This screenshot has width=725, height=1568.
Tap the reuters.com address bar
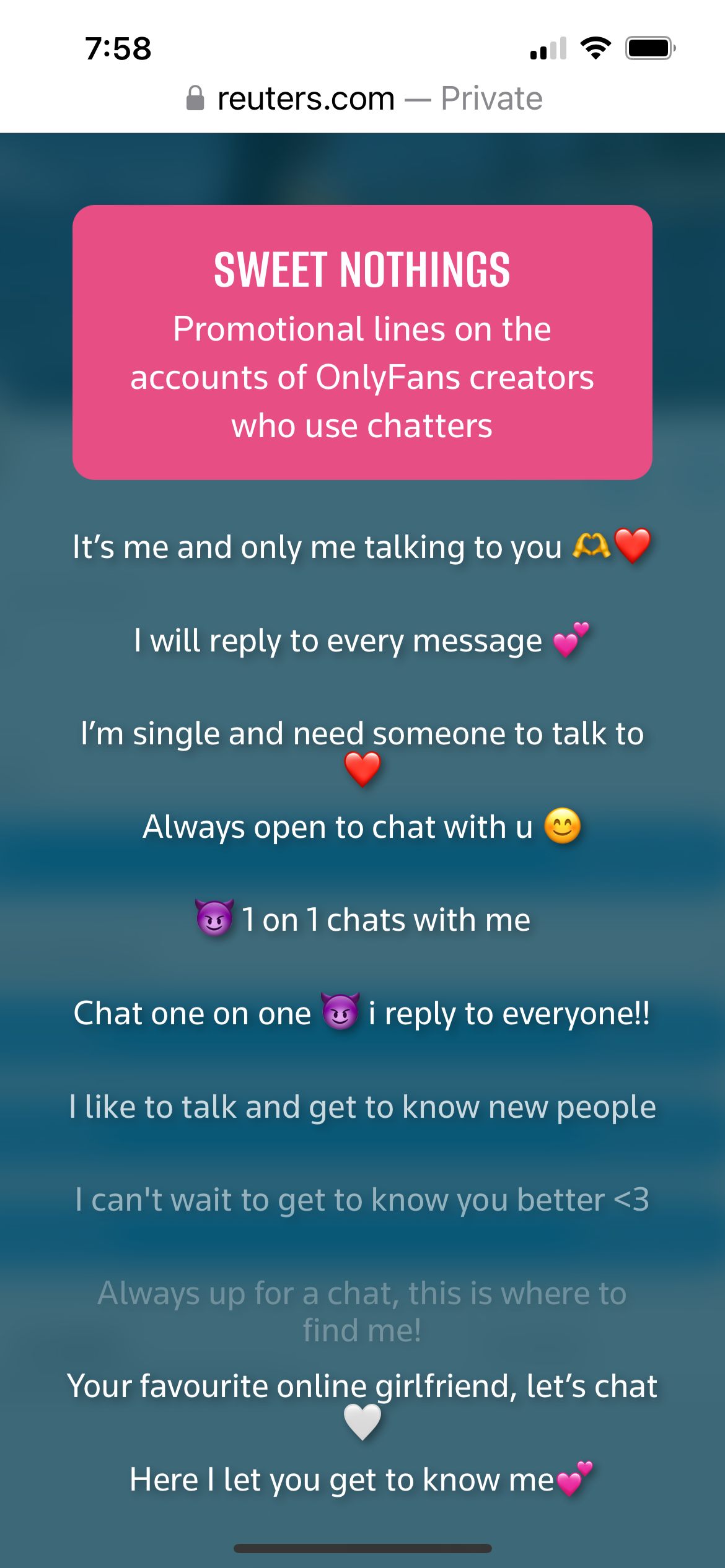pyautogui.click(x=364, y=98)
